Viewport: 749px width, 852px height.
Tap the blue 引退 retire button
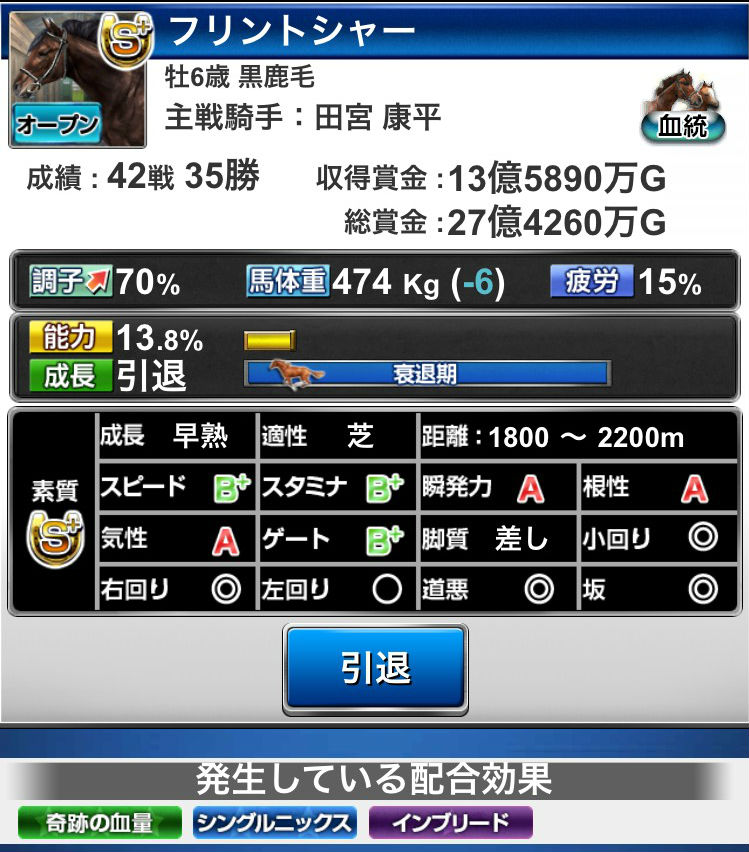[375, 669]
